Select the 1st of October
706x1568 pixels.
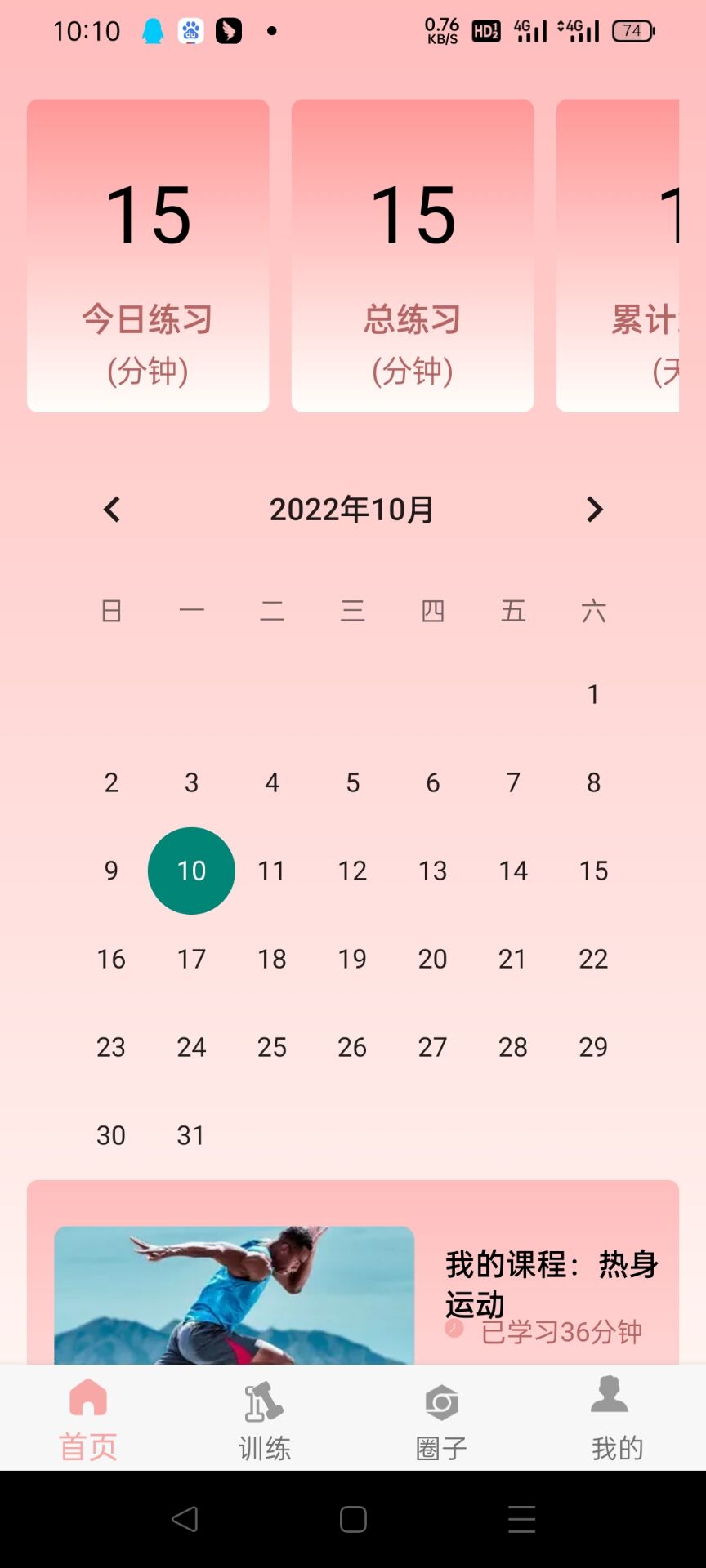(593, 694)
